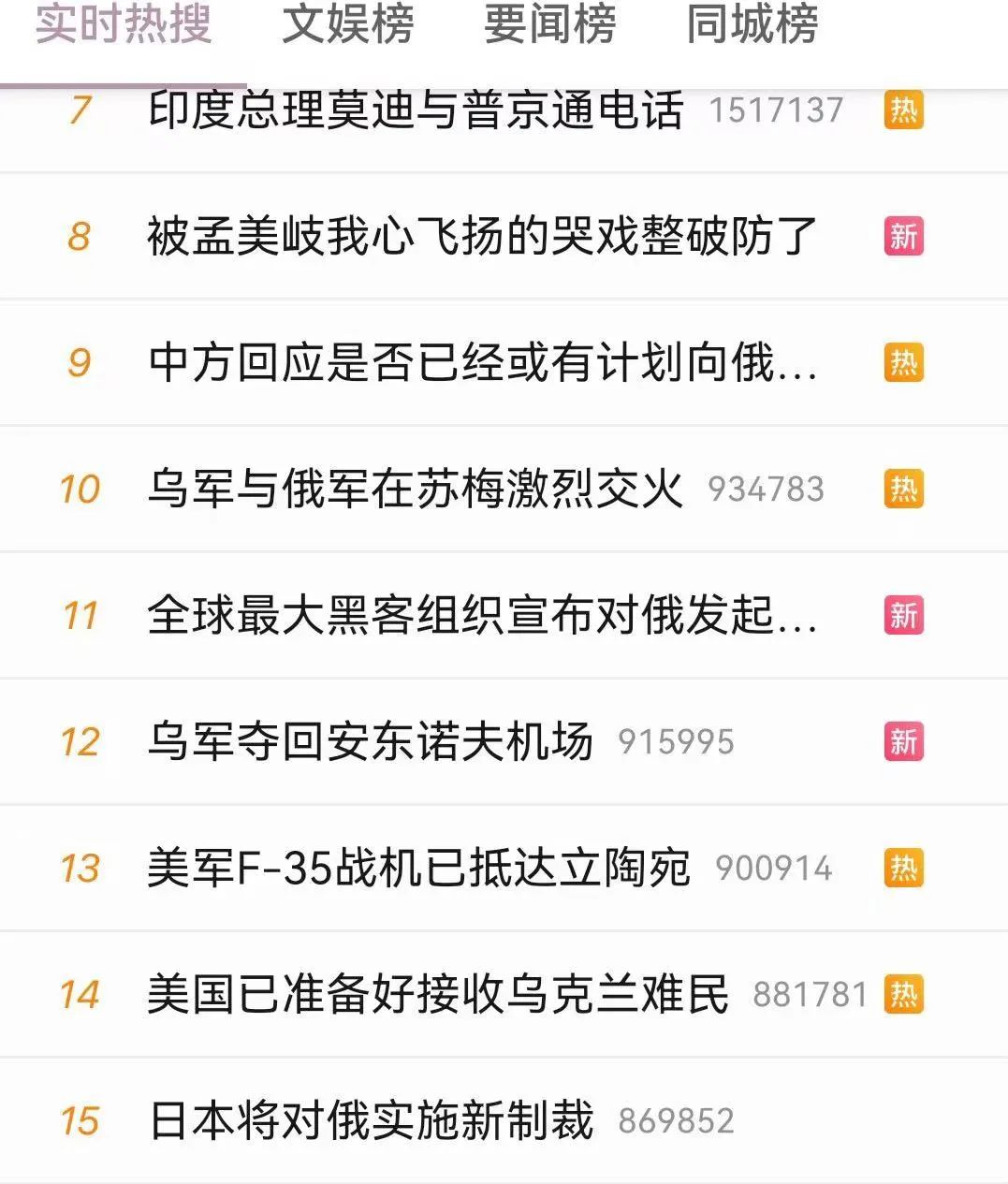Click the heat count 1517137 on item 7

[x=777, y=110]
